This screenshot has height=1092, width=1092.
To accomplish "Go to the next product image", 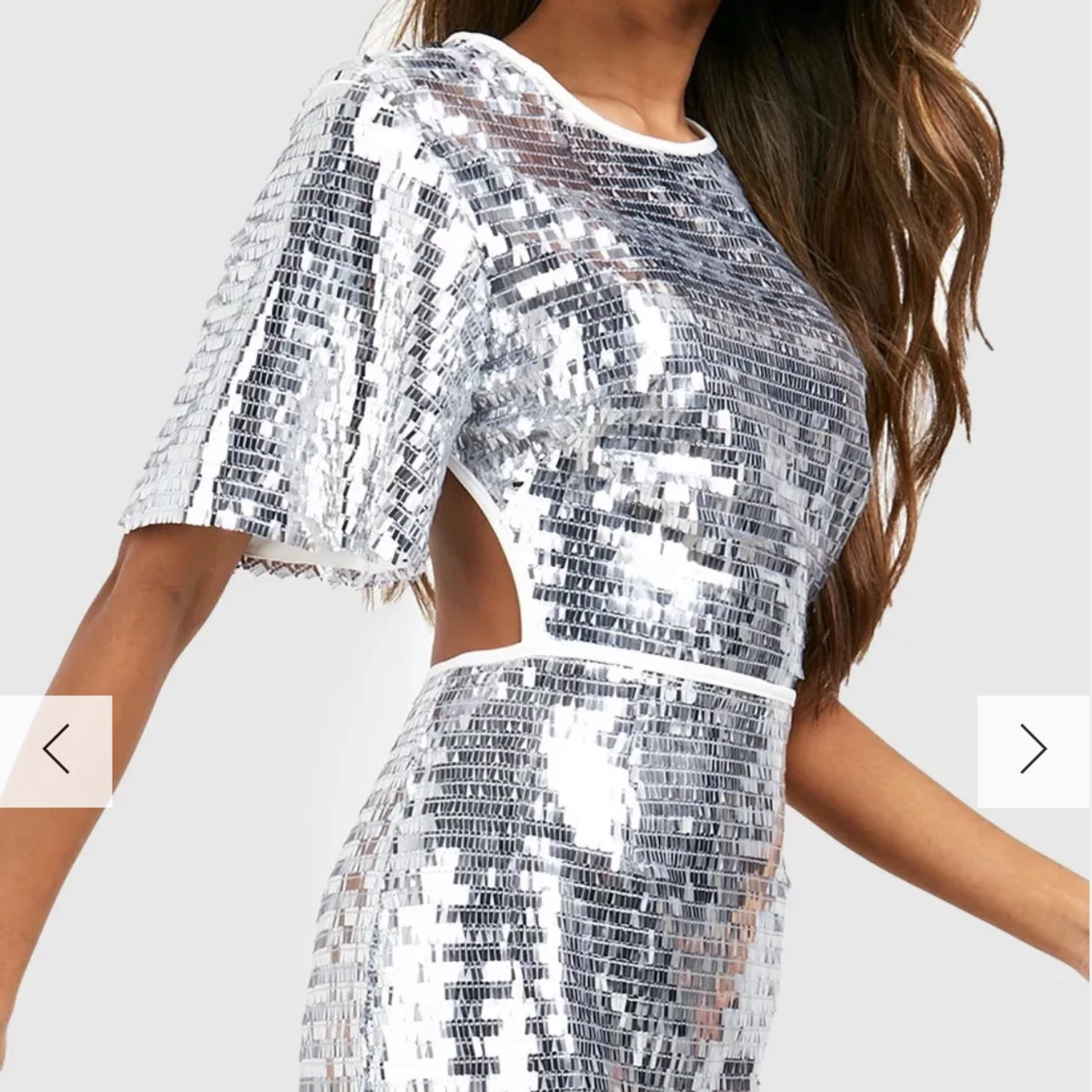I will 1034,750.
